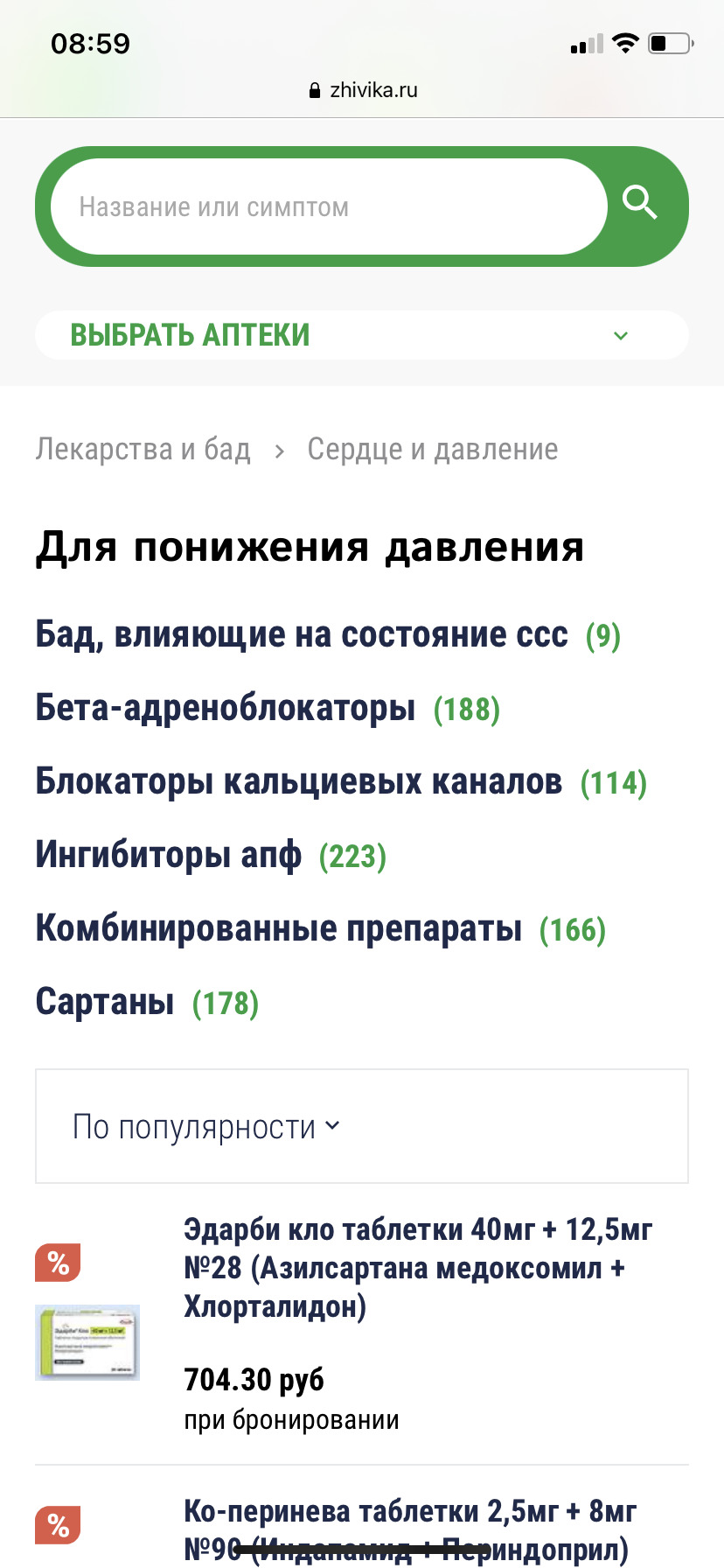Open the 'Сартаны' category

point(105,1003)
